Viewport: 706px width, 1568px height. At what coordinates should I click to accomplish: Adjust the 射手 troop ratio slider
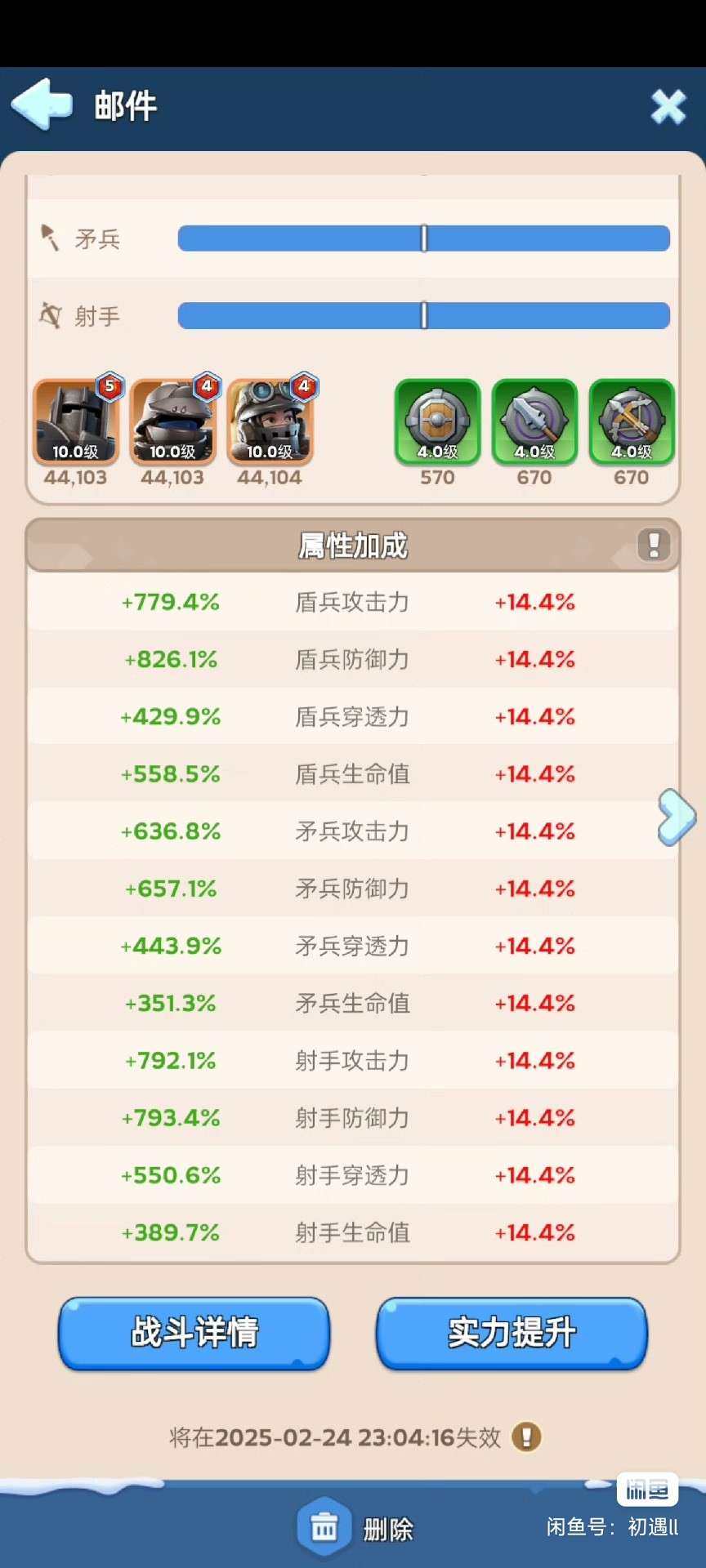tap(424, 314)
